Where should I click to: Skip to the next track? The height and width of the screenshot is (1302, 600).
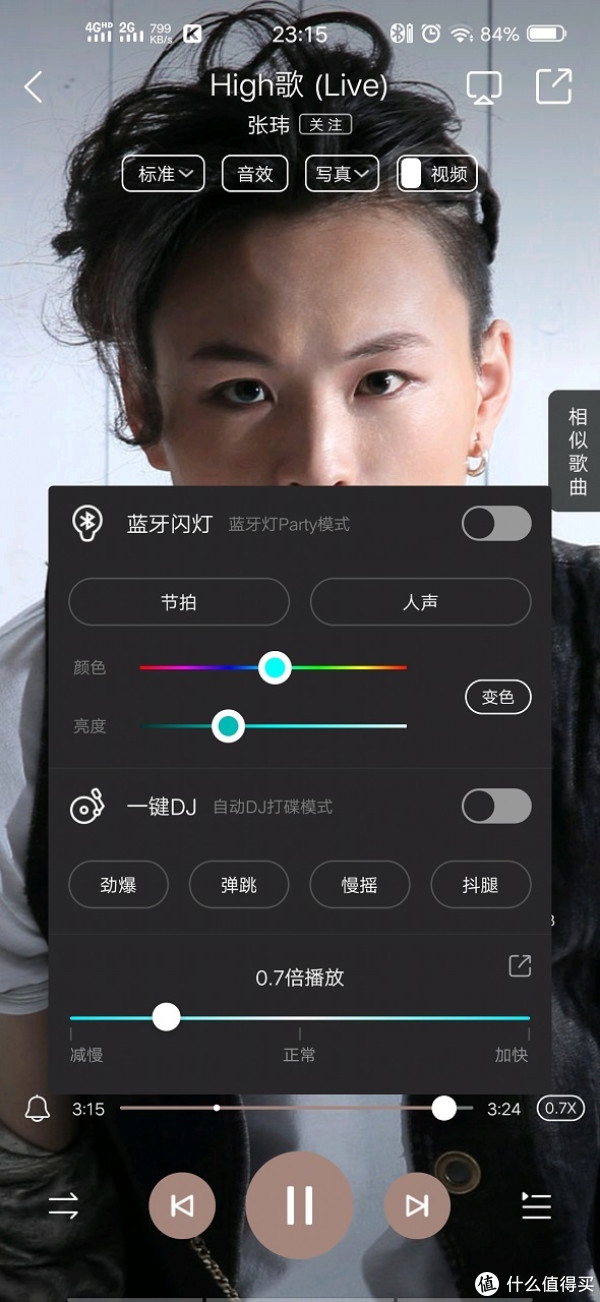pyautogui.click(x=417, y=1206)
